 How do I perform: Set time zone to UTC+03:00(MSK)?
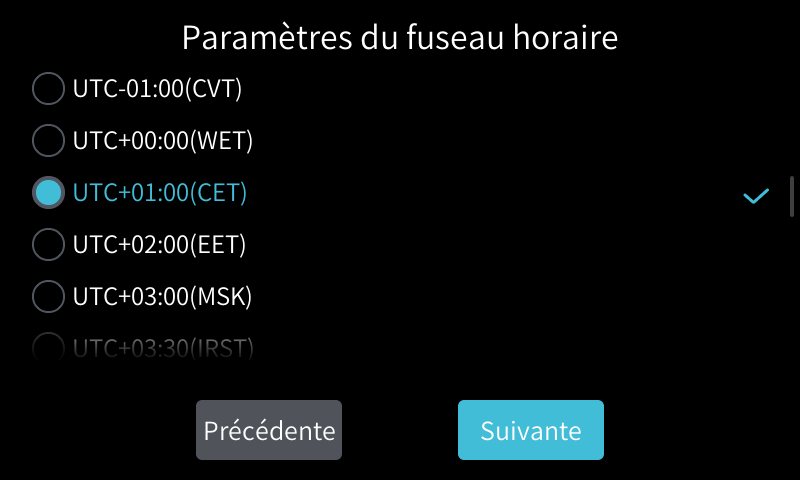tap(49, 296)
